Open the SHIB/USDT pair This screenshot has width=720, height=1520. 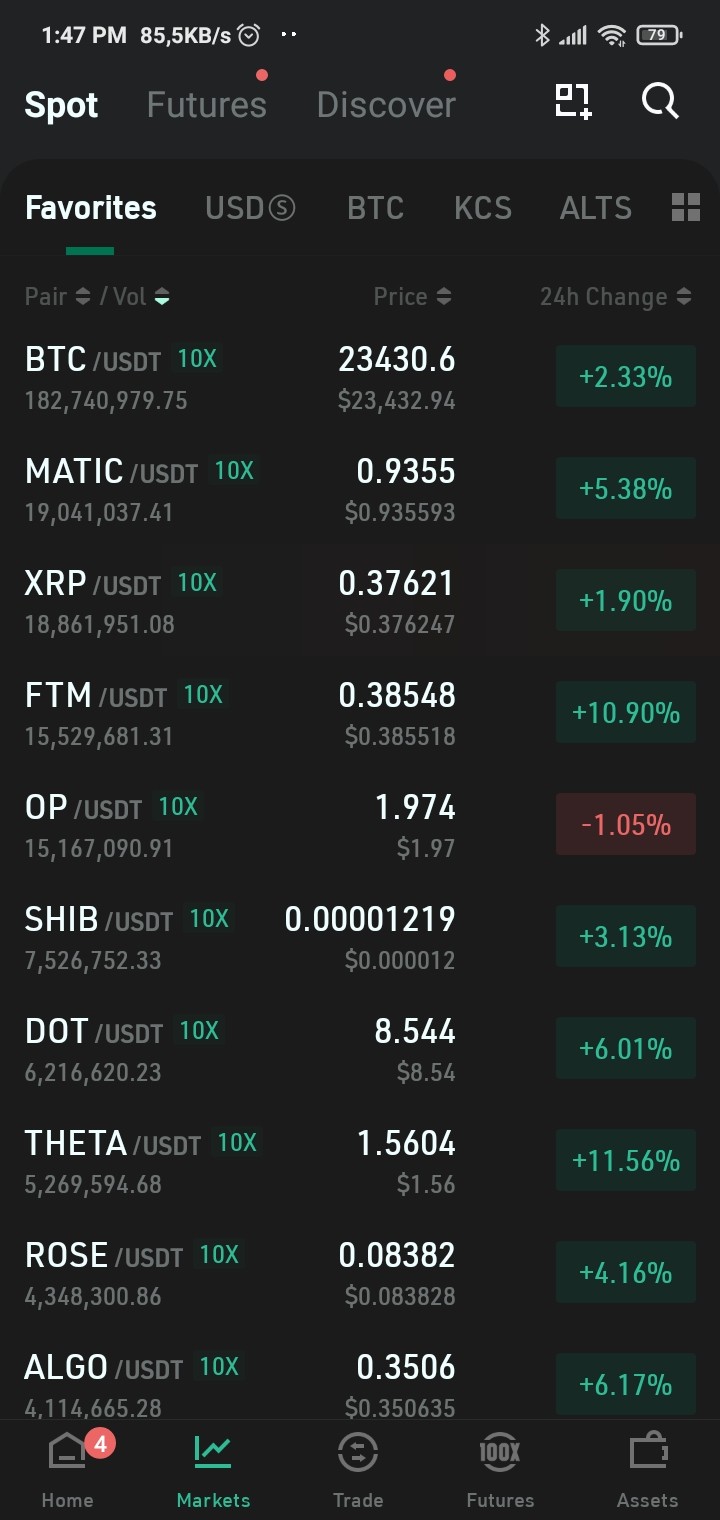(x=360, y=937)
